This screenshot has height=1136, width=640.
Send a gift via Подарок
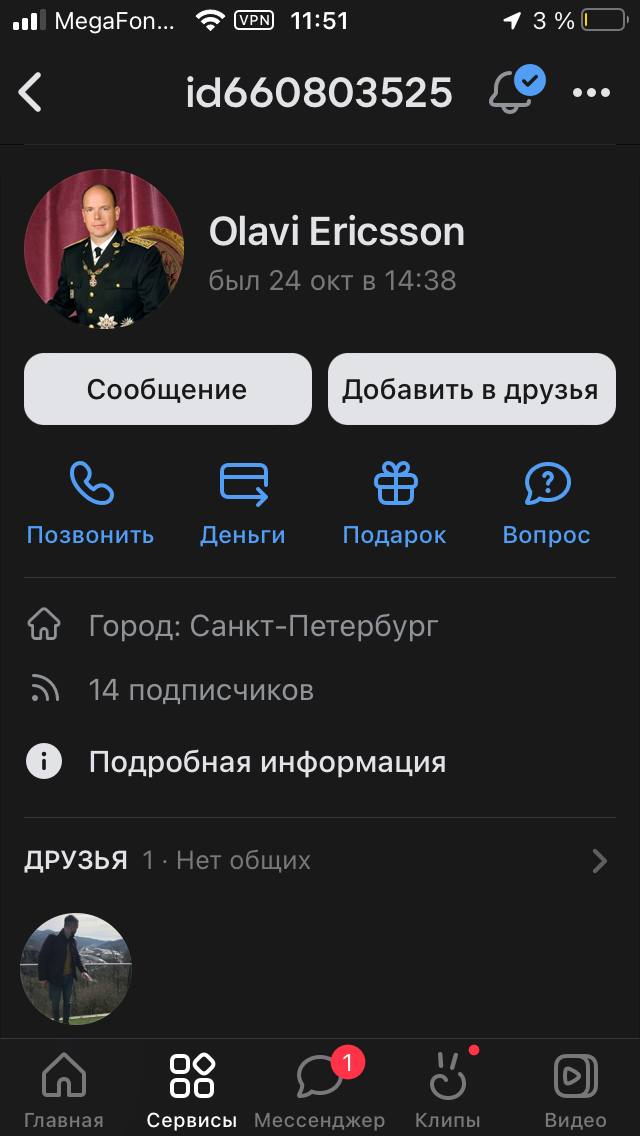pyautogui.click(x=394, y=504)
